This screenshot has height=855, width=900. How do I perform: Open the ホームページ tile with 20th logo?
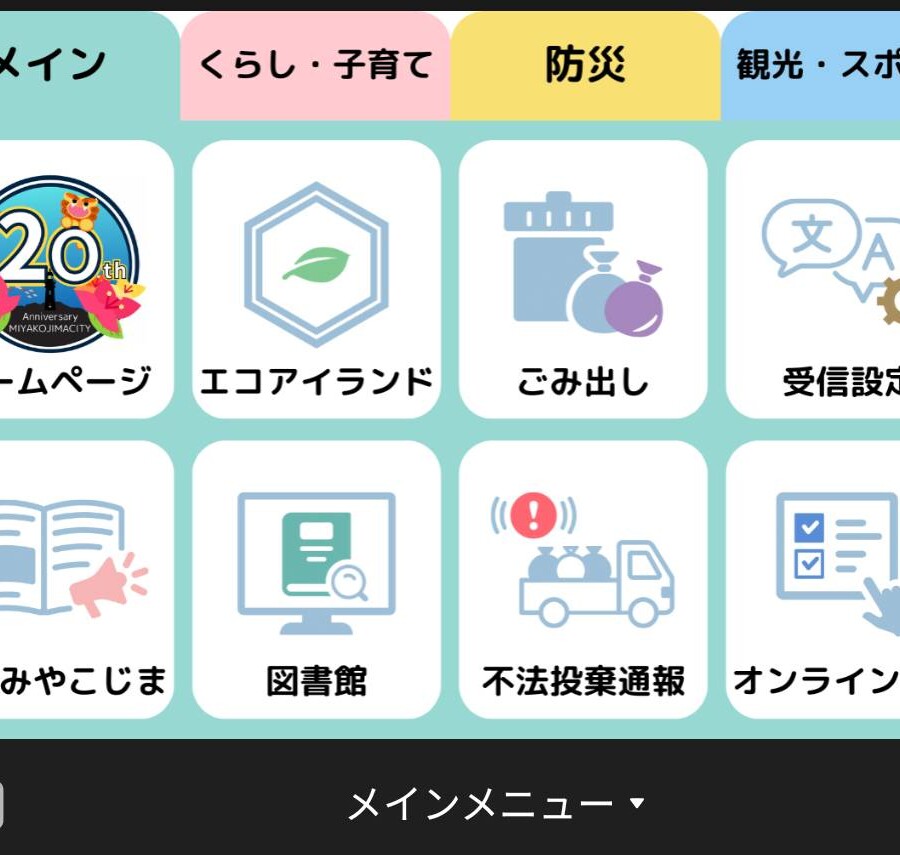[75, 280]
